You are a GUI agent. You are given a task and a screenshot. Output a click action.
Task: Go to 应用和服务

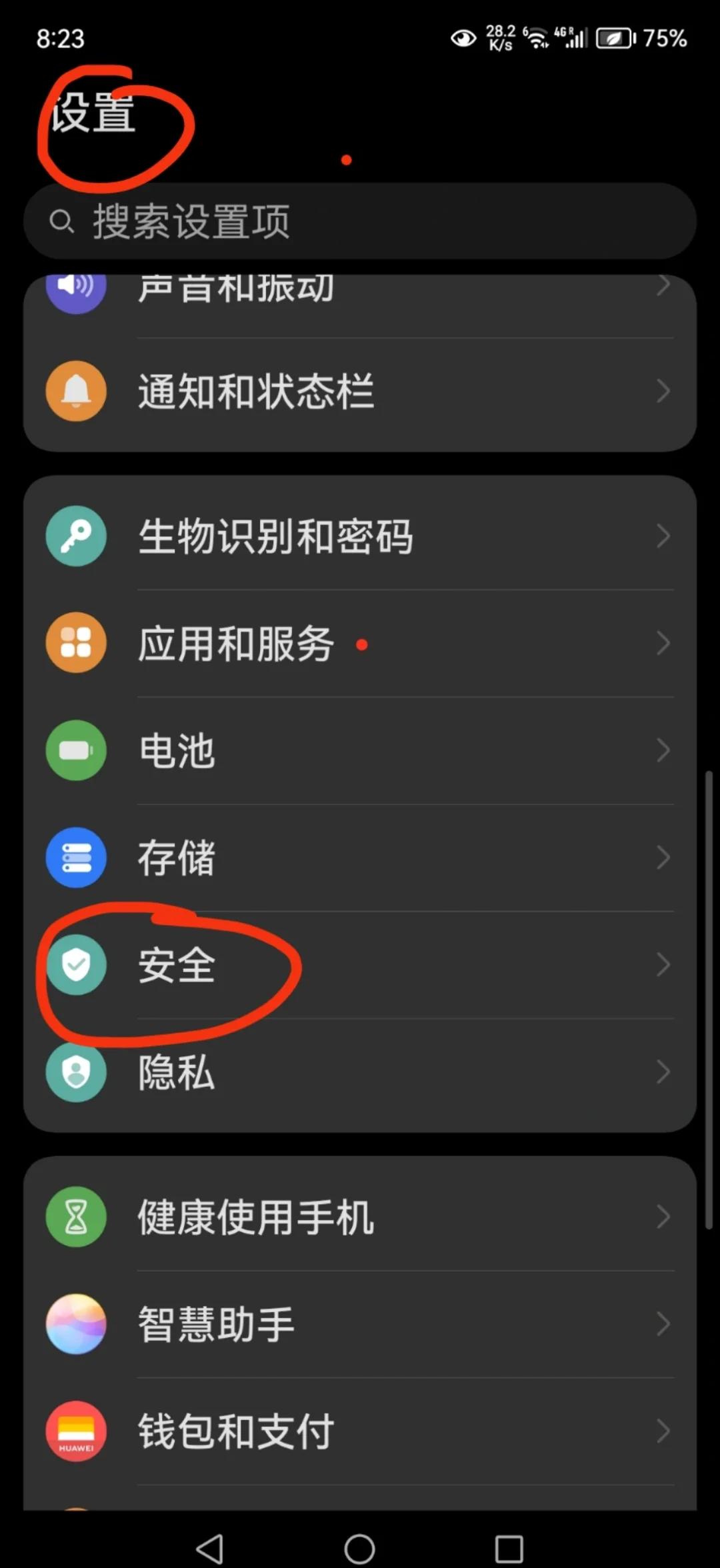(x=360, y=643)
